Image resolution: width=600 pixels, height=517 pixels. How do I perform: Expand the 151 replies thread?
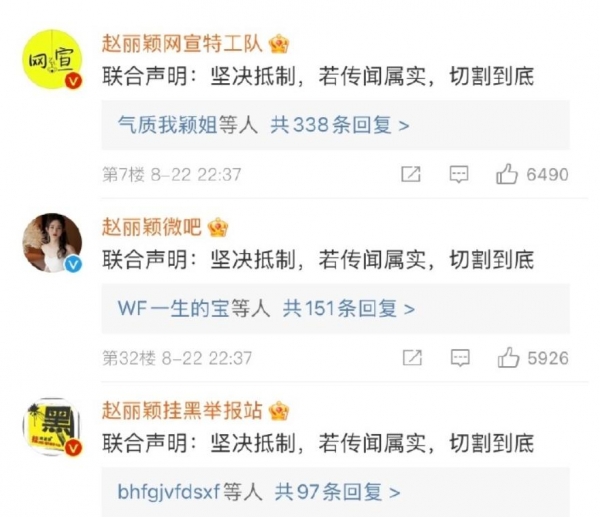(x=349, y=308)
